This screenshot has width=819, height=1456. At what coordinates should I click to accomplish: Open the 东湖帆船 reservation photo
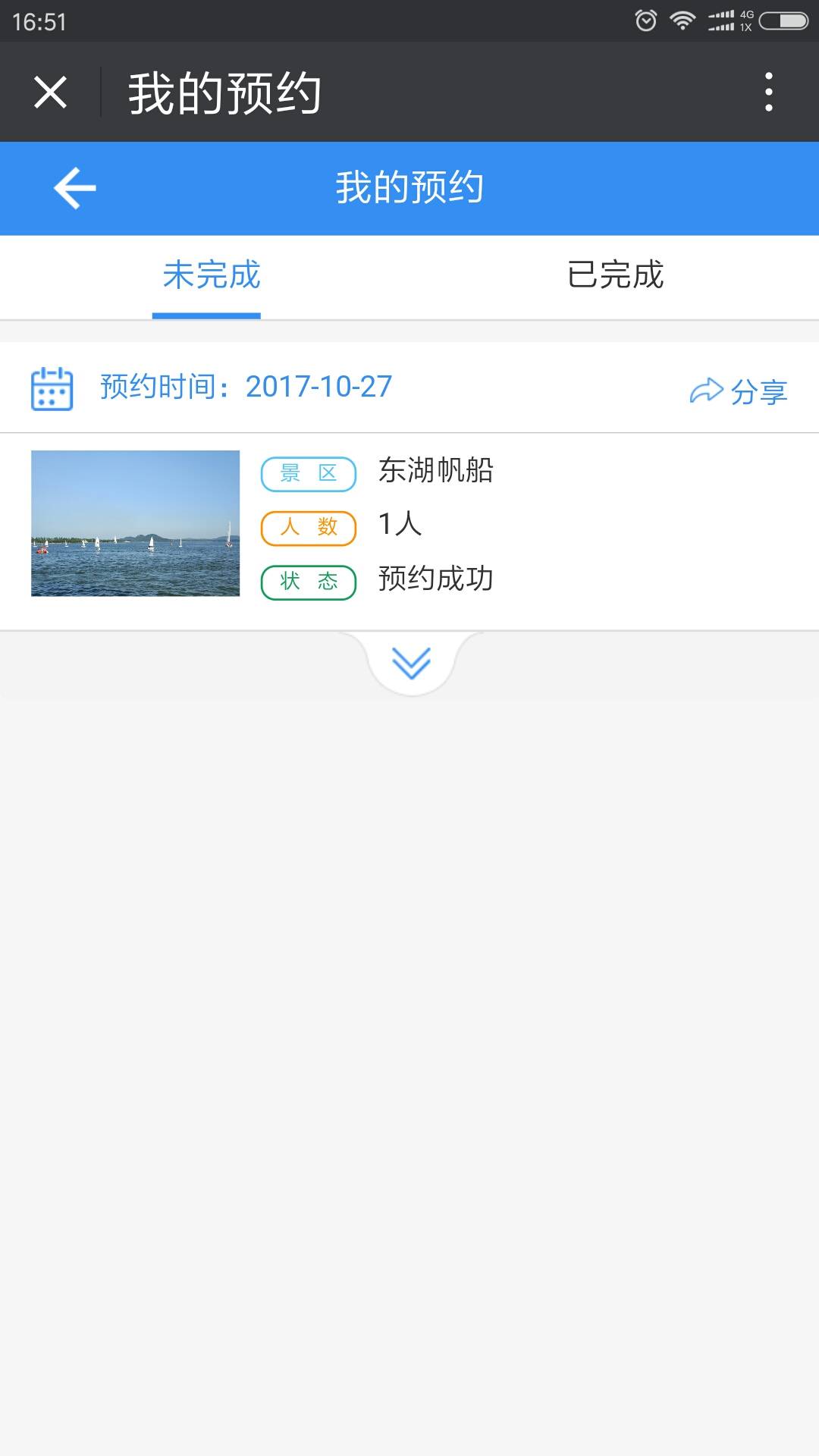pos(135,523)
